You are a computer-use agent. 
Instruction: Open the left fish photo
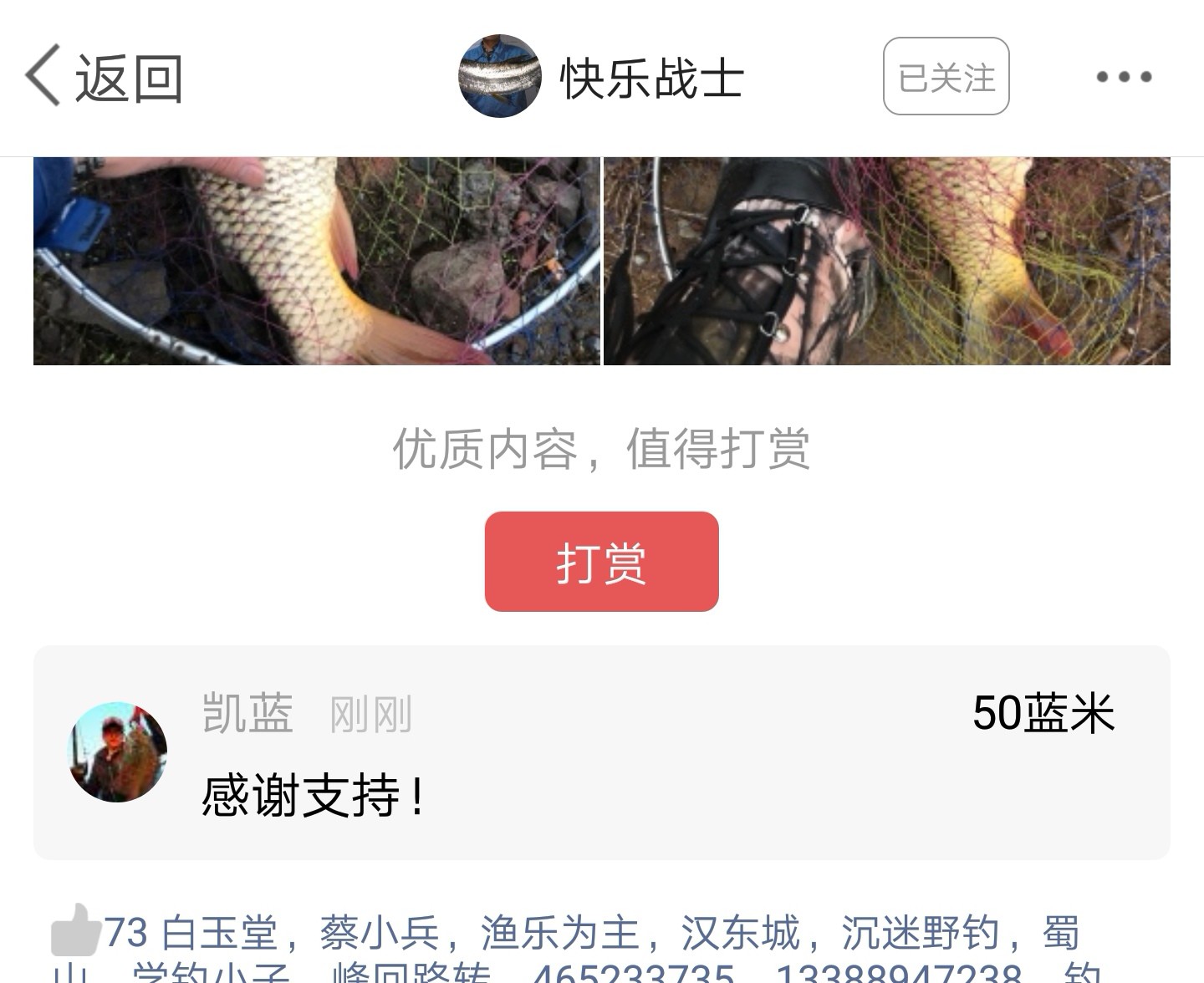[x=317, y=261]
